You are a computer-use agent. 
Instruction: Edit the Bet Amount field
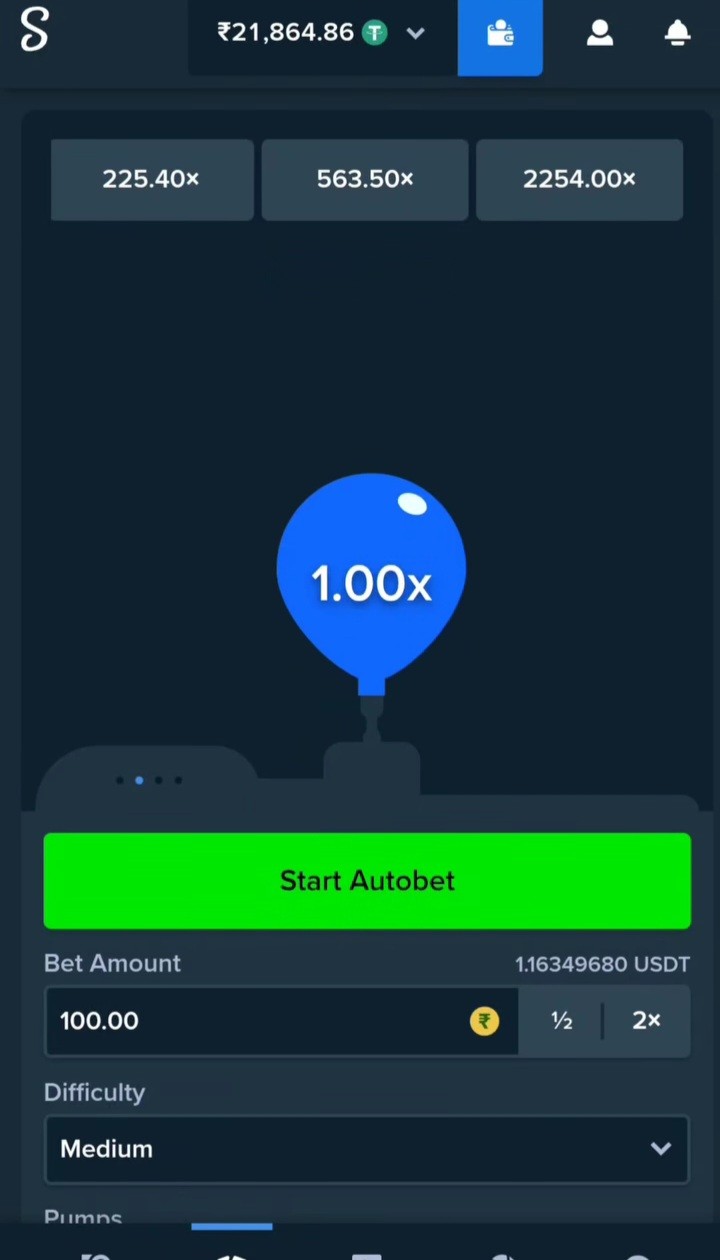pyautogui.click(x=260, y=1021)
